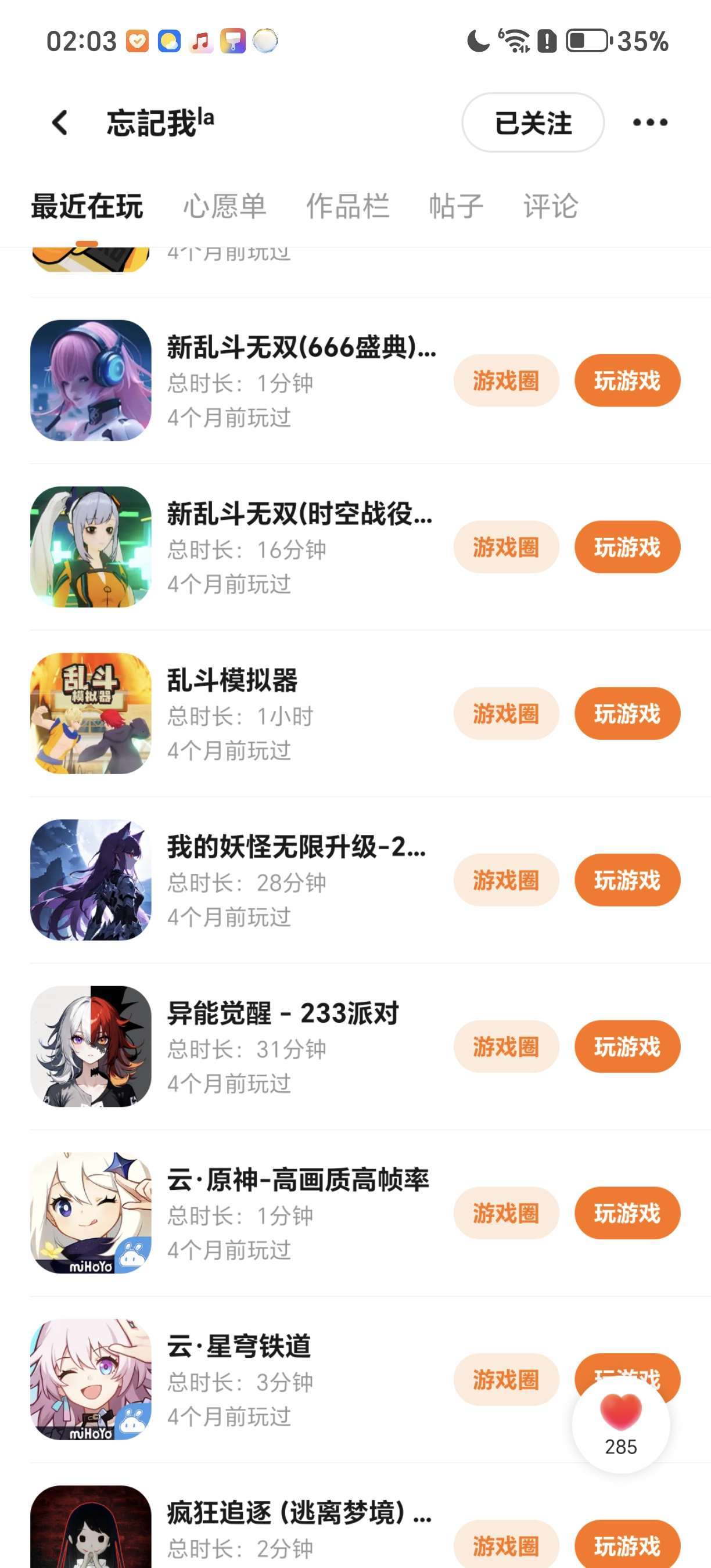Open 游戏圈 for 云·星穹铁道
Screen dimensions: 711x1568
click(506, 1379)
